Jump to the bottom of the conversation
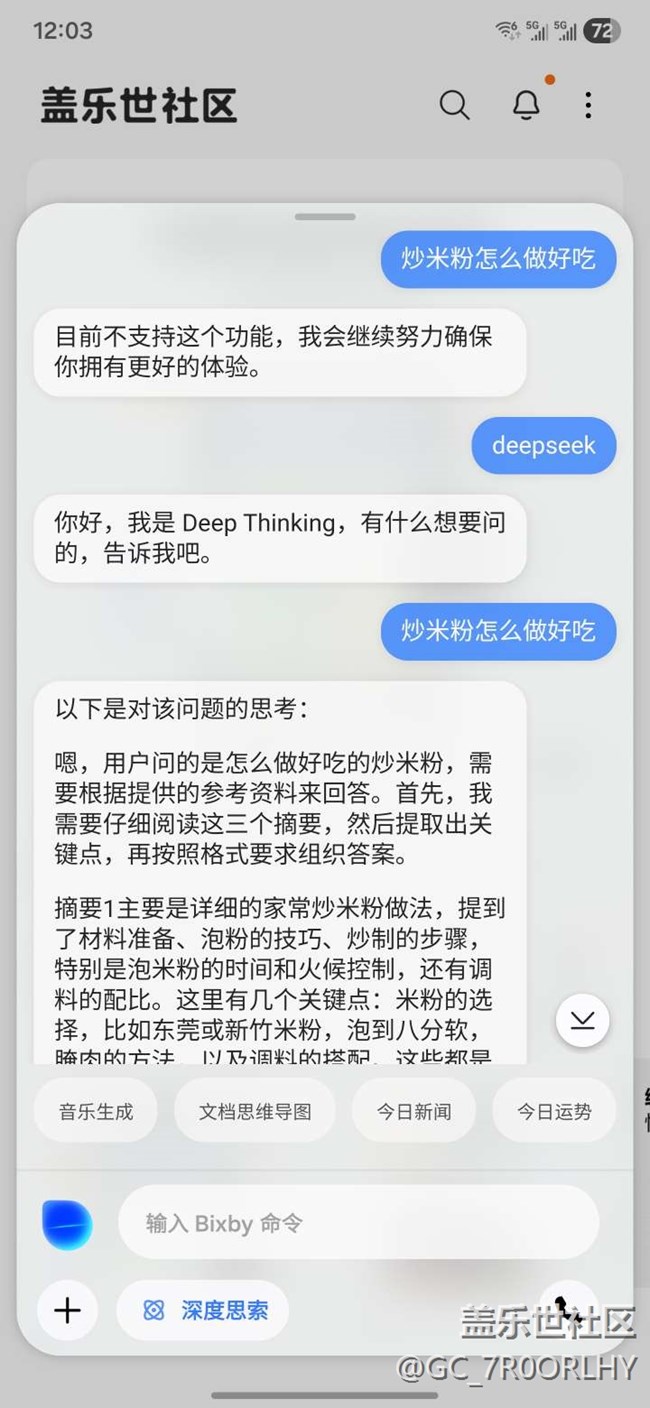Viewport: 650px width, 1408px height. click(x=582, y=1020)
